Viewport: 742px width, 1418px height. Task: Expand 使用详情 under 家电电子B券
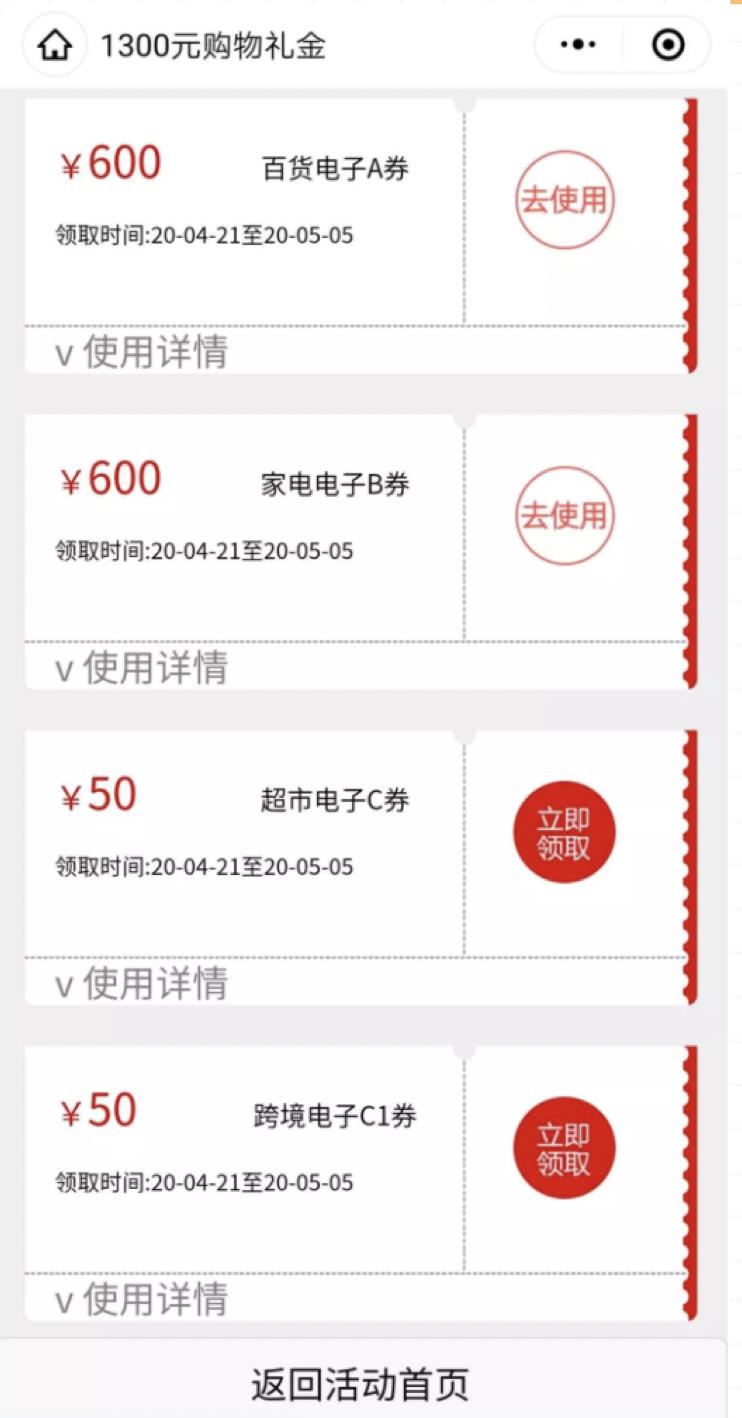click(x=141, y=668)
